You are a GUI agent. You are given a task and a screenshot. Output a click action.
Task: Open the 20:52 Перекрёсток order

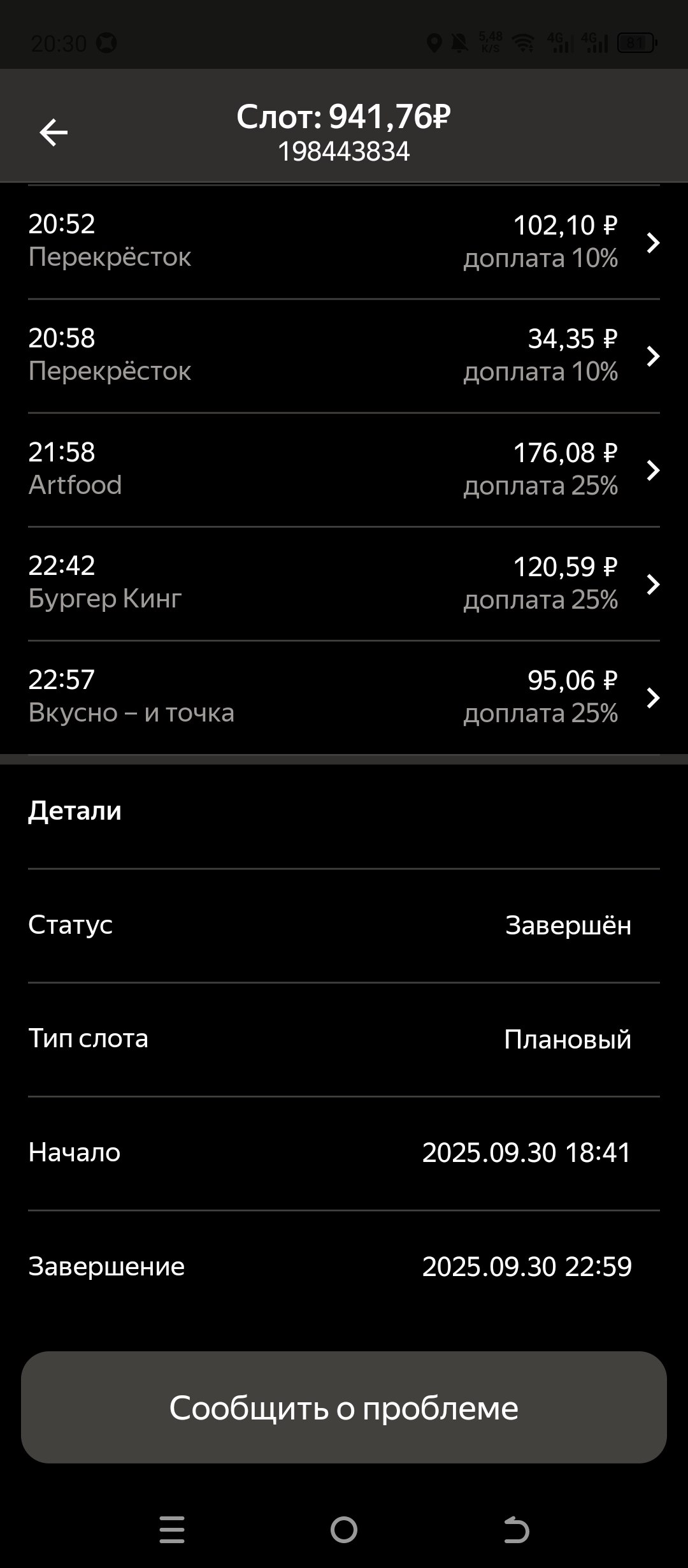pyautogui.click(x=344, y=242)
